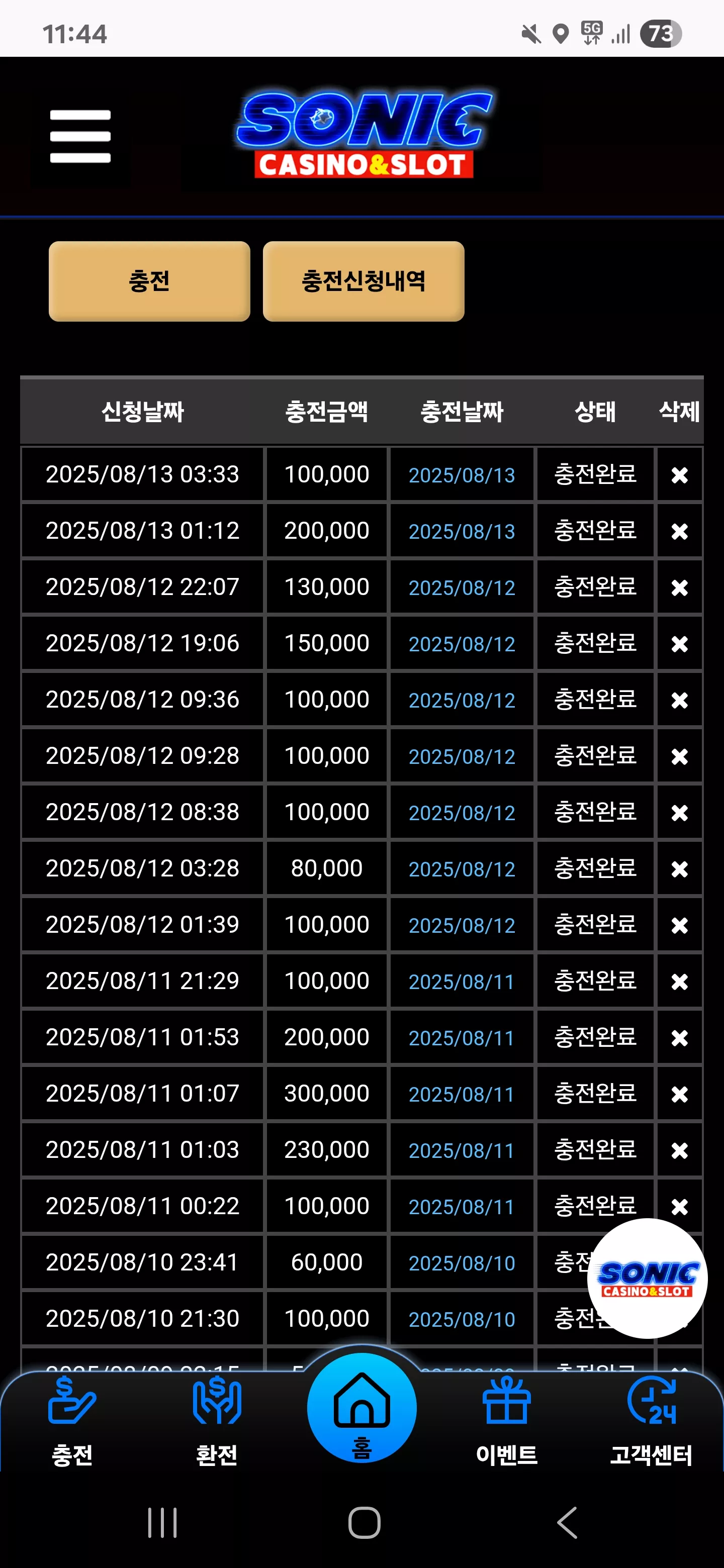Delete the 2025/08/13 01:12 entry
Screen dimensions: 724x1568
coord(680,531)
